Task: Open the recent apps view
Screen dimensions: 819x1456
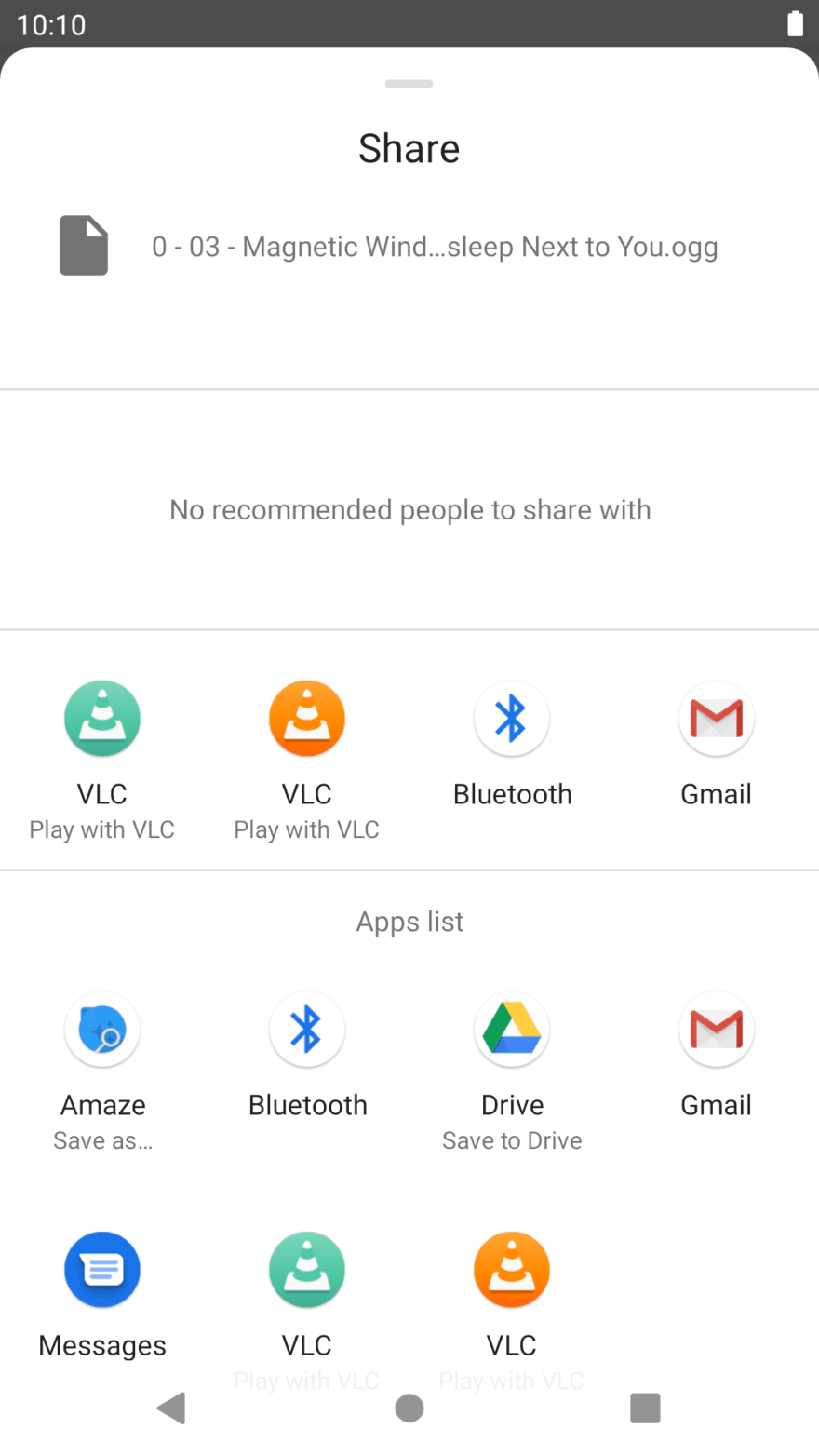Action: [x=645, y=1409]
